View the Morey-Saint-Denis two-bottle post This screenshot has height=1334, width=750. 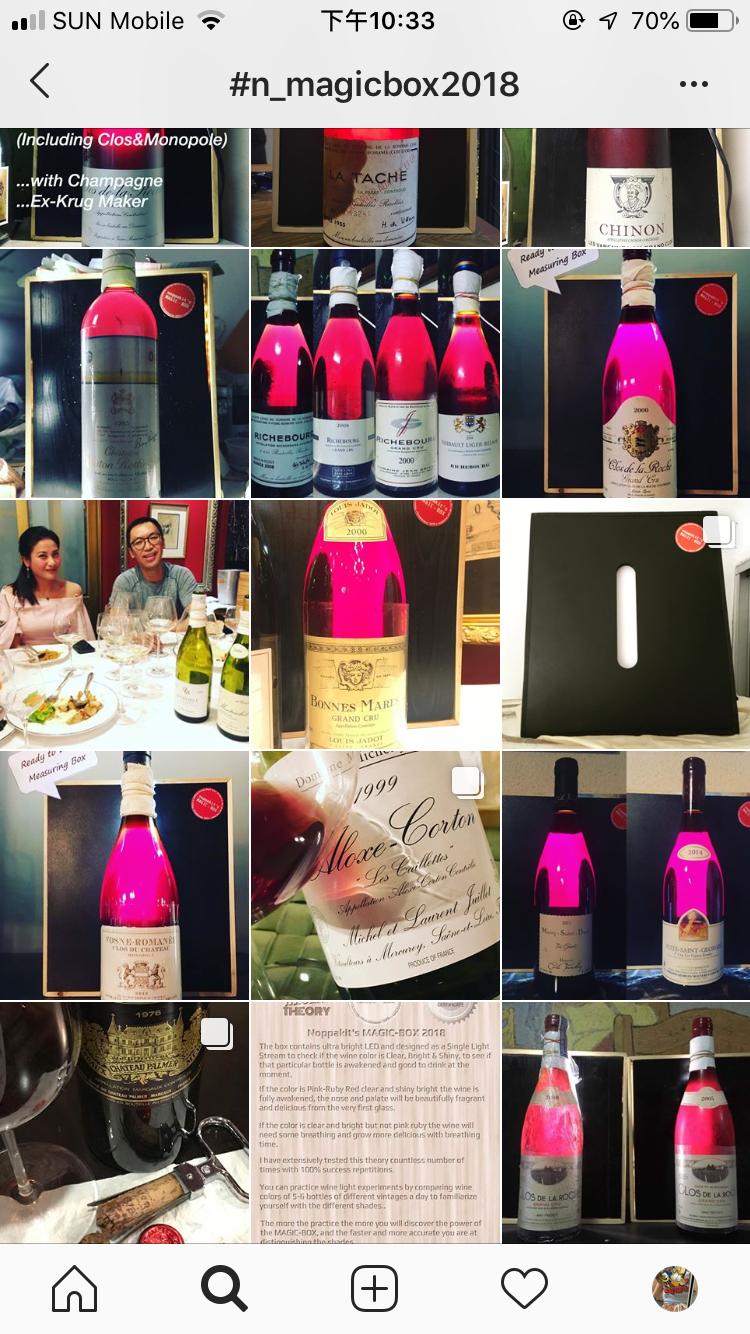[626, 875]
